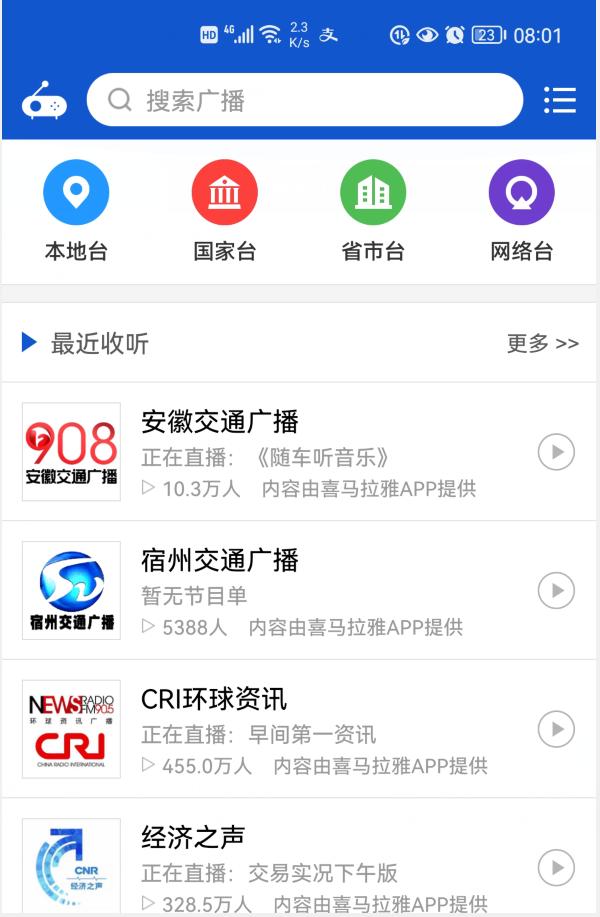The height and width of the screenshot is (917, 600).
Task: Open the radio icon in the top bar
Action: pyautogui.click(x=44, y=101)
